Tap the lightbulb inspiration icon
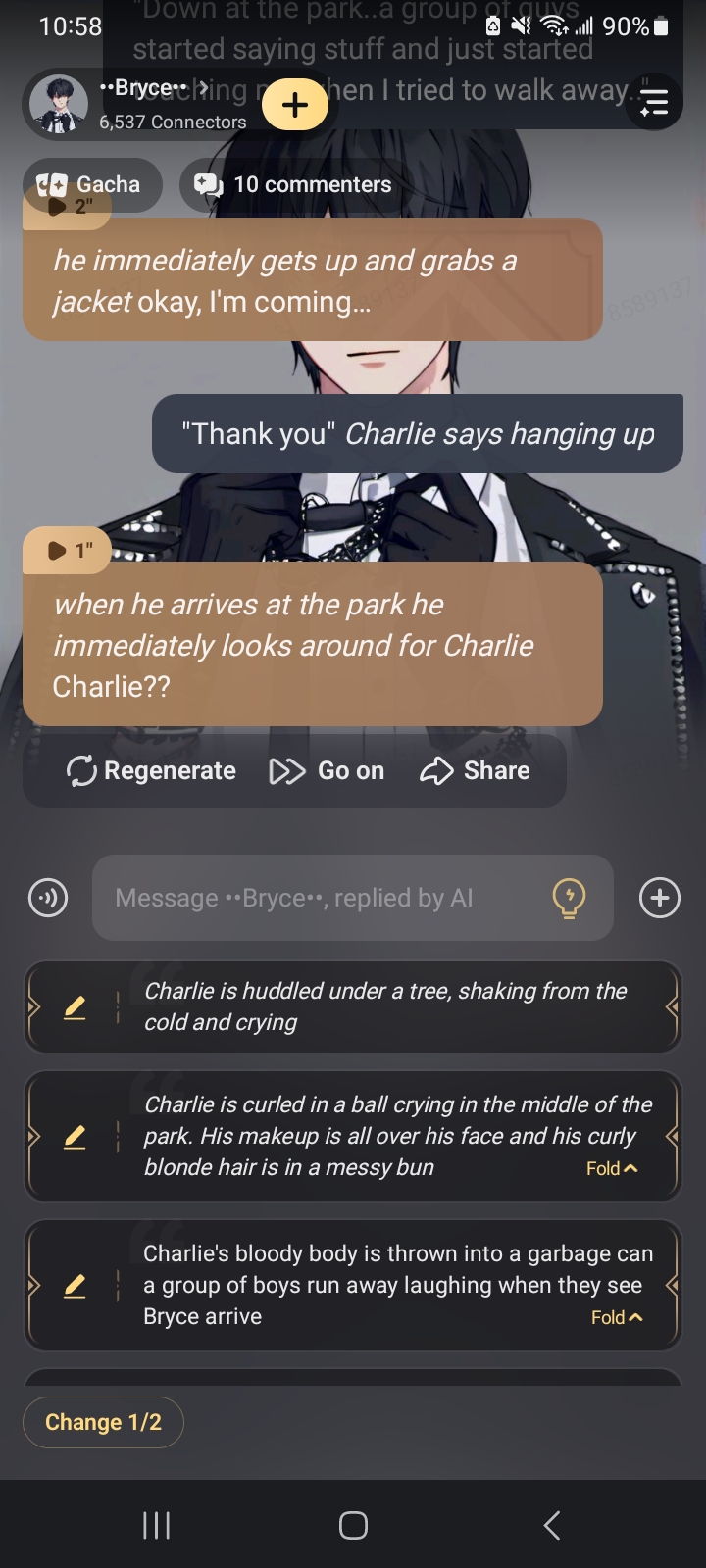The height and width of the screenshot is (1568, 706). pyautogui.click(x=569, y=897)
